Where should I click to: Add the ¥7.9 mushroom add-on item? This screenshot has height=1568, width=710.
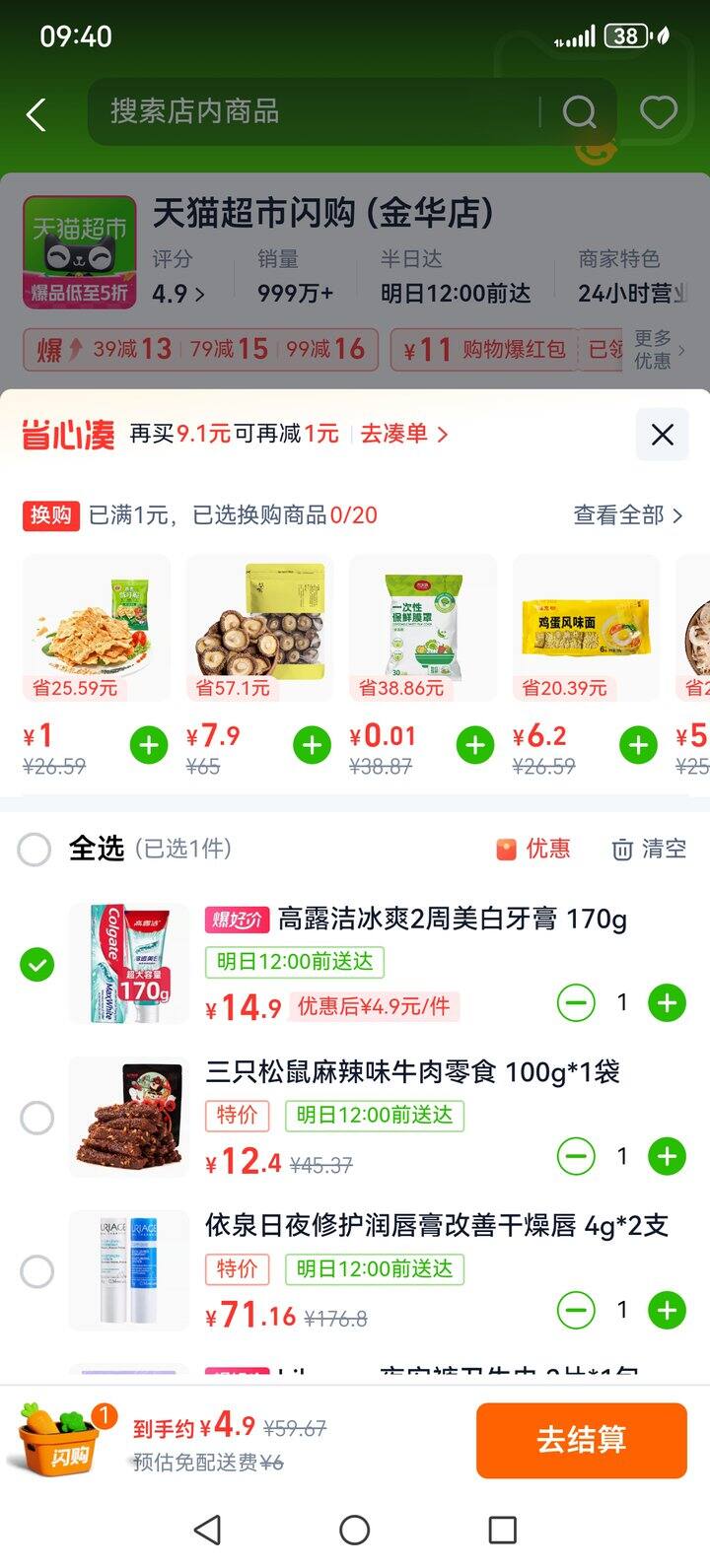point(313,746)
